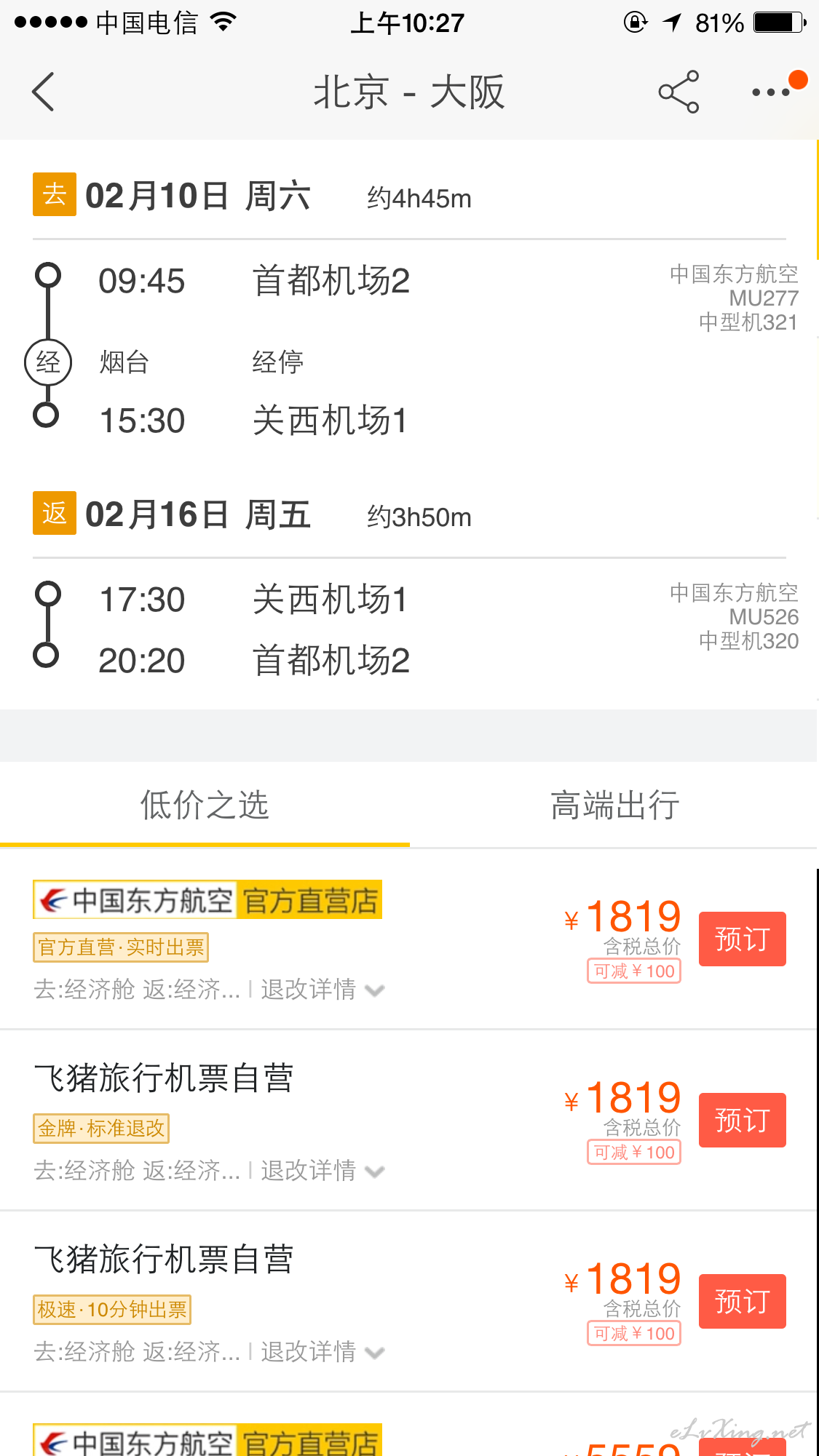Image resolution: width=819 pixels, height=1456 pixels.
Task: Book the 金牌·标准退改 ¥1819 offer
Action: pos(742,1121)
